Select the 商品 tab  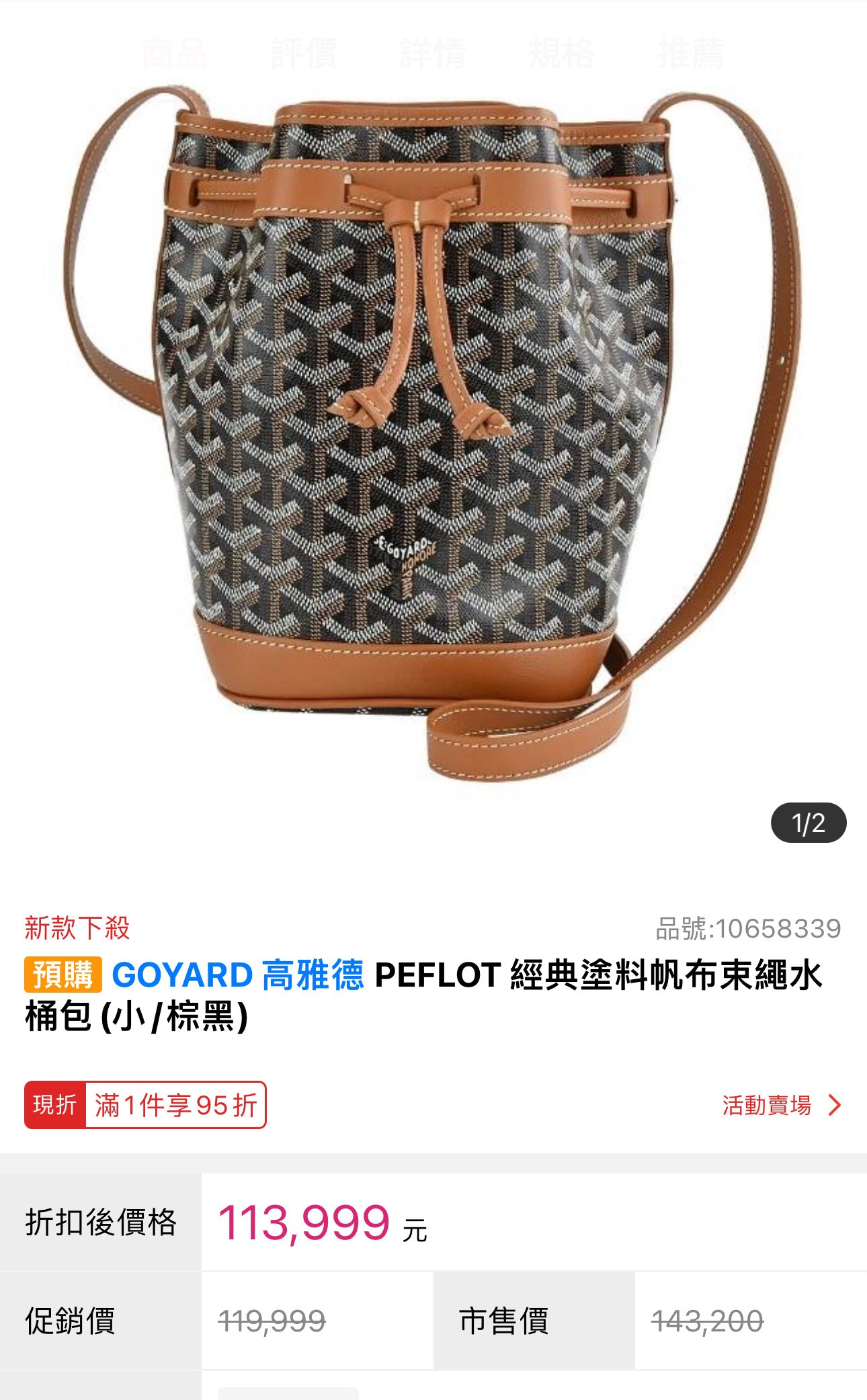tap(174, 54)
